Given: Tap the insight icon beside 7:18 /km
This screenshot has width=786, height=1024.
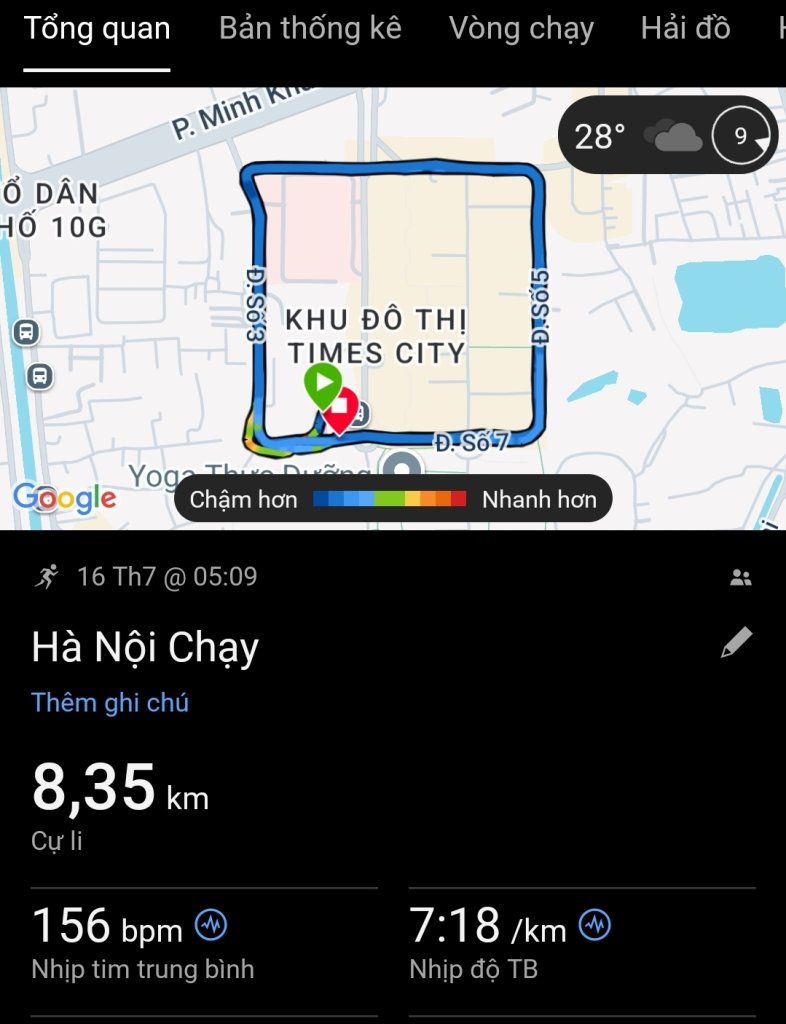Looking at the screenshot, I should pyautogui.click(x=594, y=925).
